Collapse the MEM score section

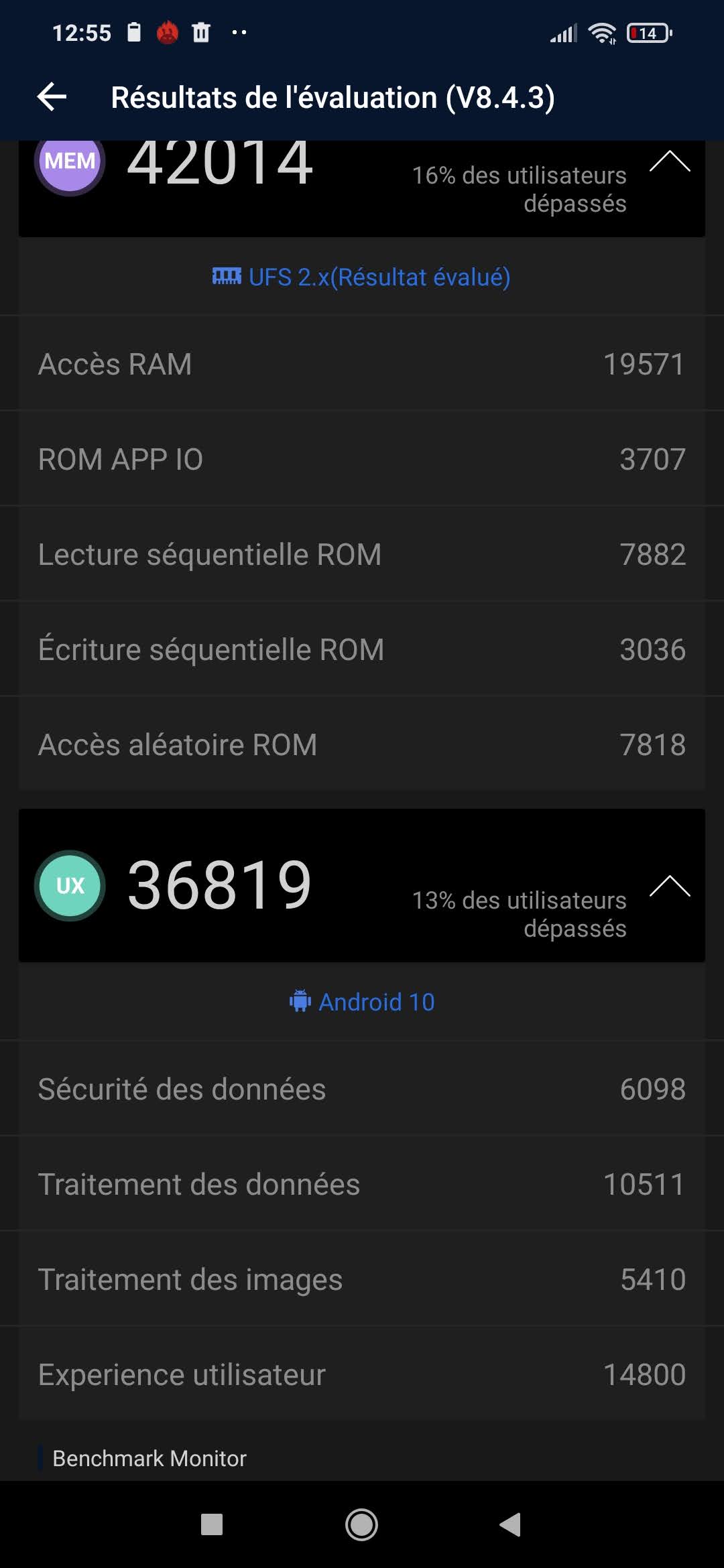click(x=669, y=162)
